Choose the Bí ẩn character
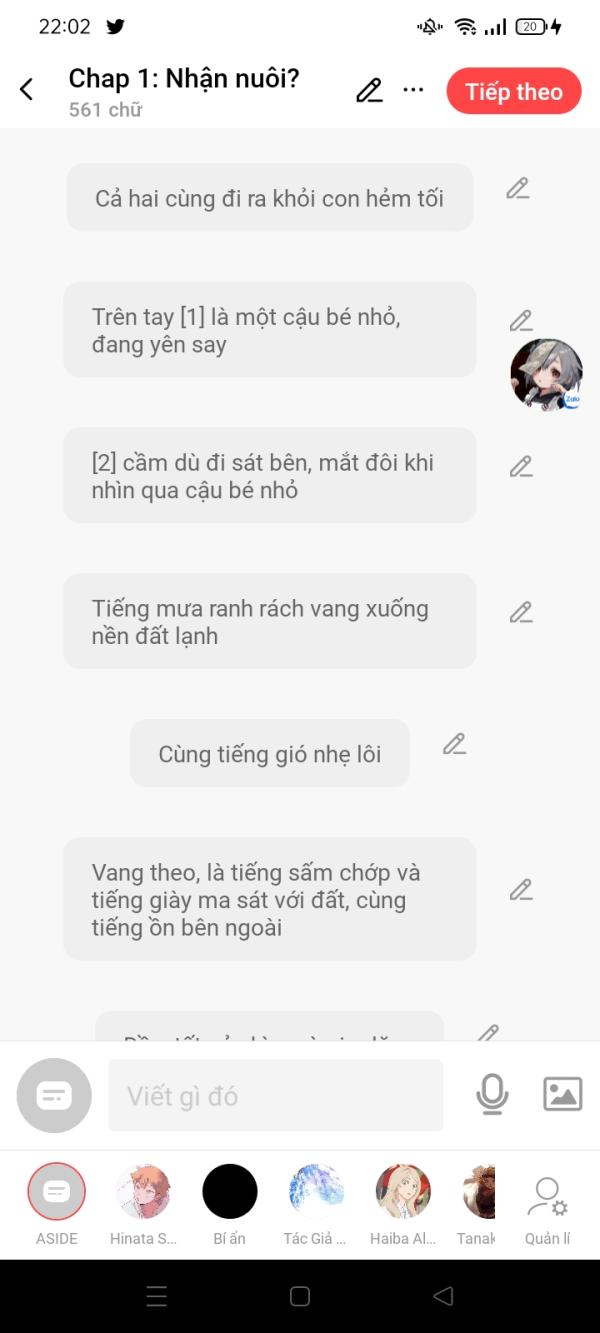This screenshot has width=600, height=1333. click(x=230, y=1192)
